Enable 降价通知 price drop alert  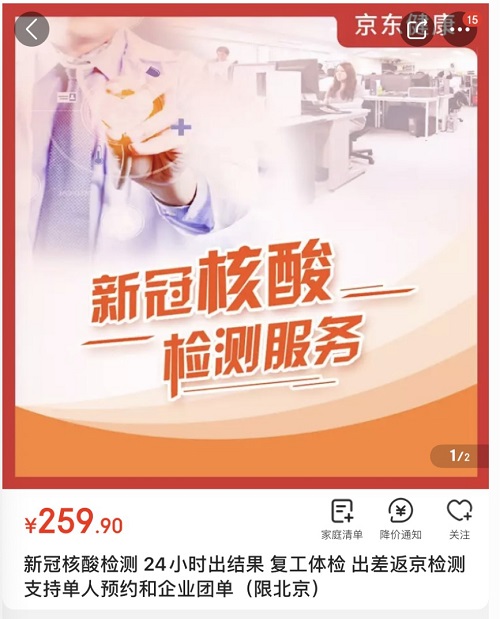(401, 519)
